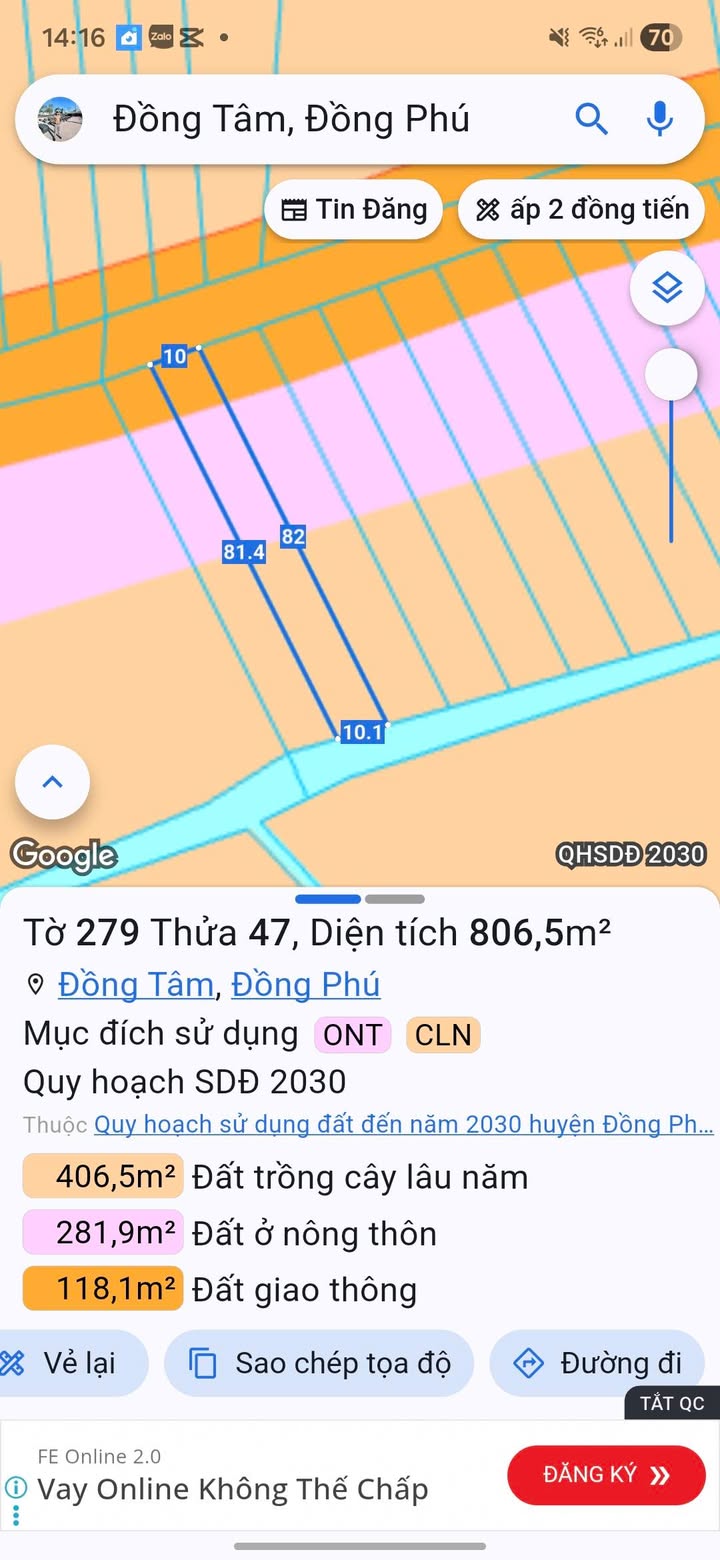Image resolution: width=720 pixels, height=1560 pixels.
Task: Copy coordinates with Sao chép tọa độ
Action: pos(319,1363)
